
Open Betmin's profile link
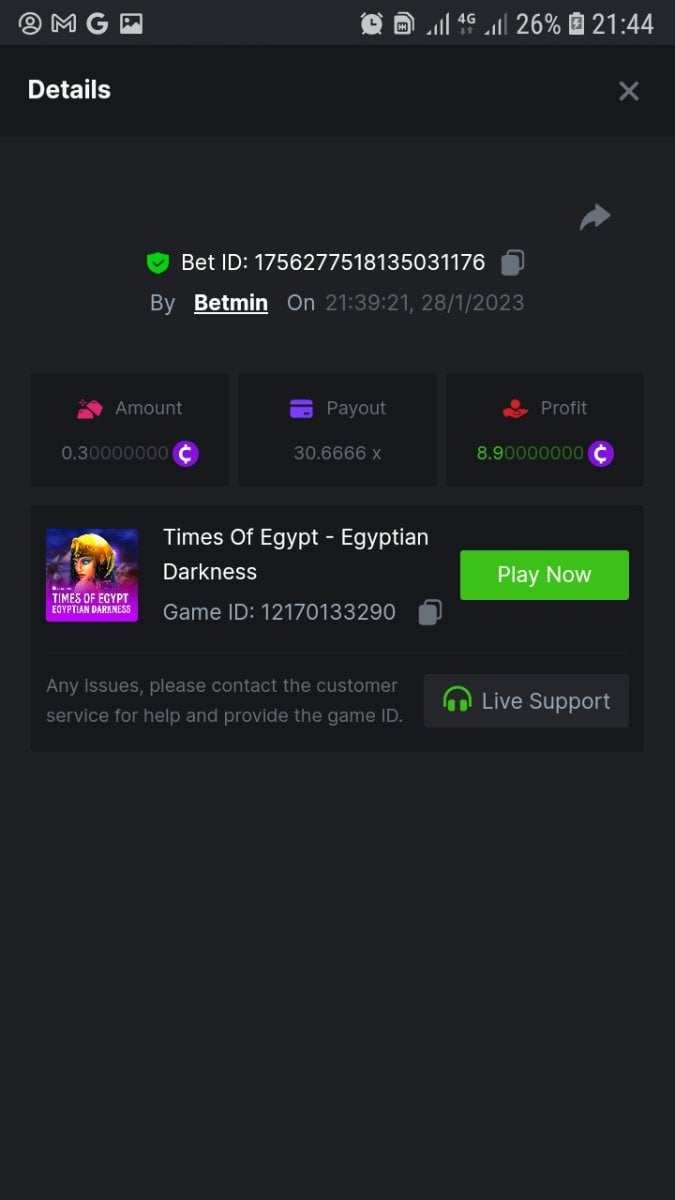coord(231,303)
